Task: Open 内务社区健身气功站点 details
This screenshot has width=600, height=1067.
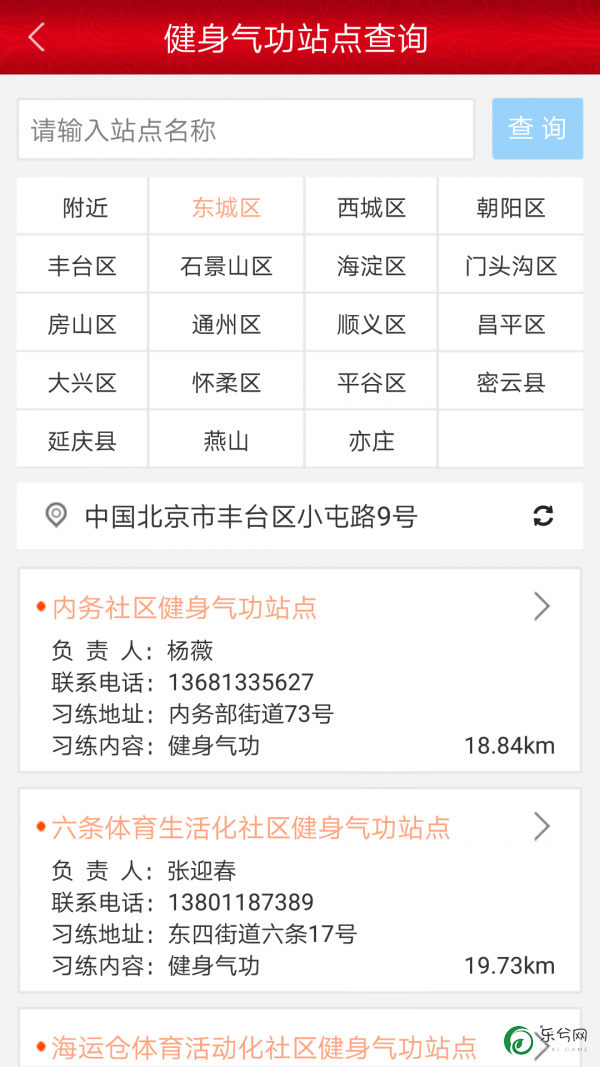Action: pyautogui.click(x=300, y=670)
